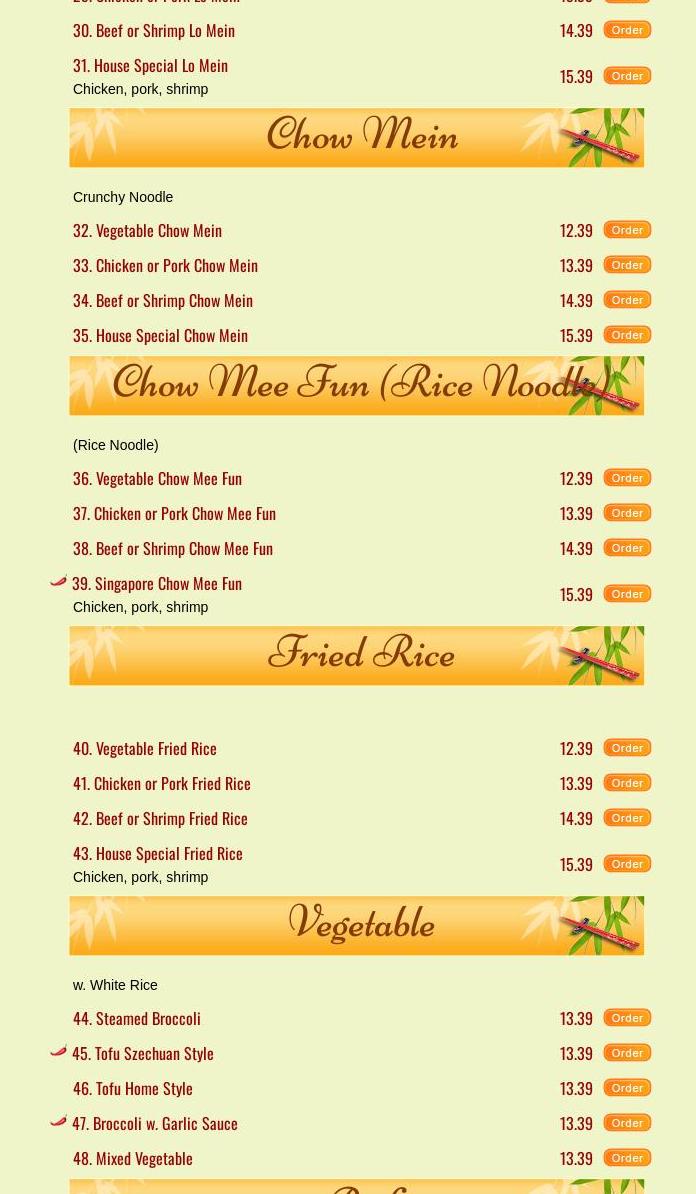Order Beef or Shrimp Fried Rice
The image size is (696, 1194).
click(x=627, y=818)
